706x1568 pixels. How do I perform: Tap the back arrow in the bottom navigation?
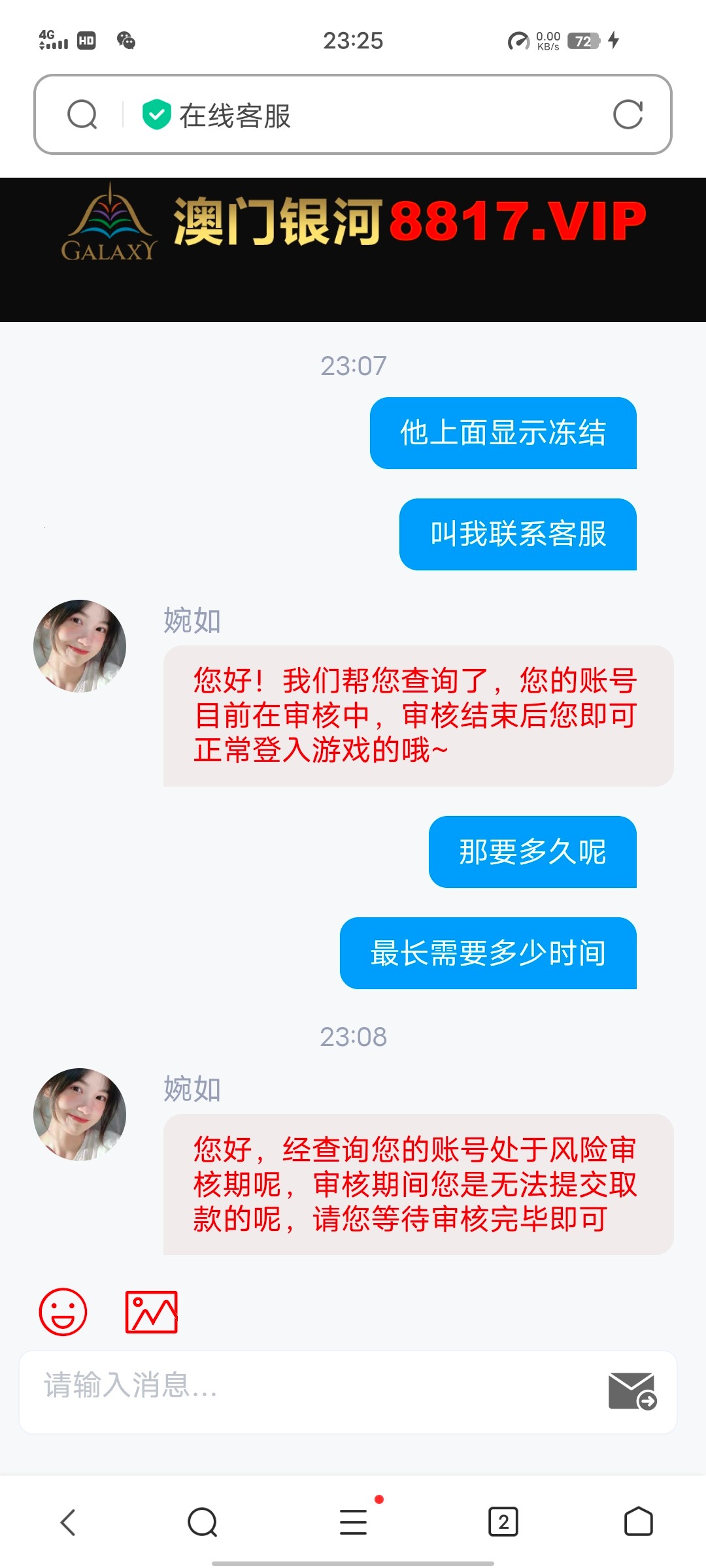coord(68,1521)
